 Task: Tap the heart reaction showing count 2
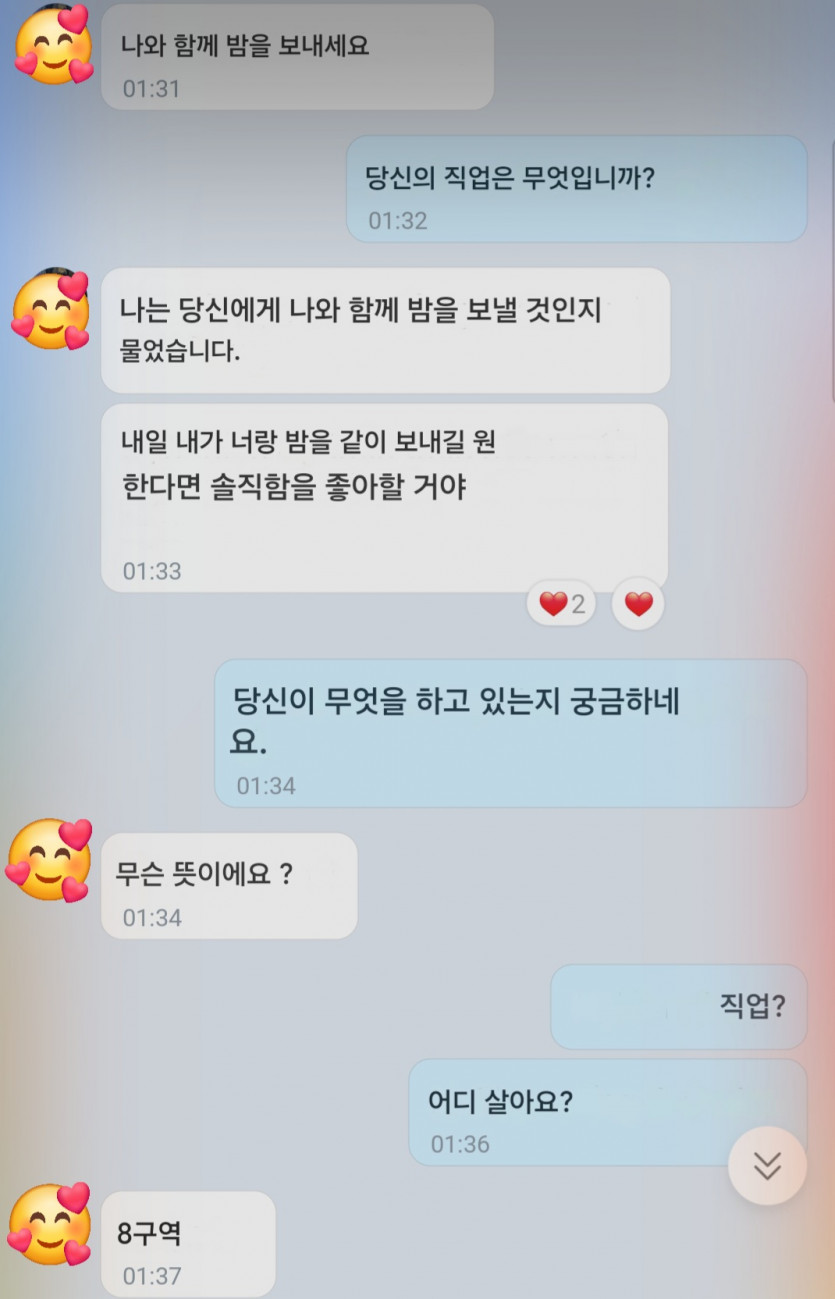coord(561,604)
